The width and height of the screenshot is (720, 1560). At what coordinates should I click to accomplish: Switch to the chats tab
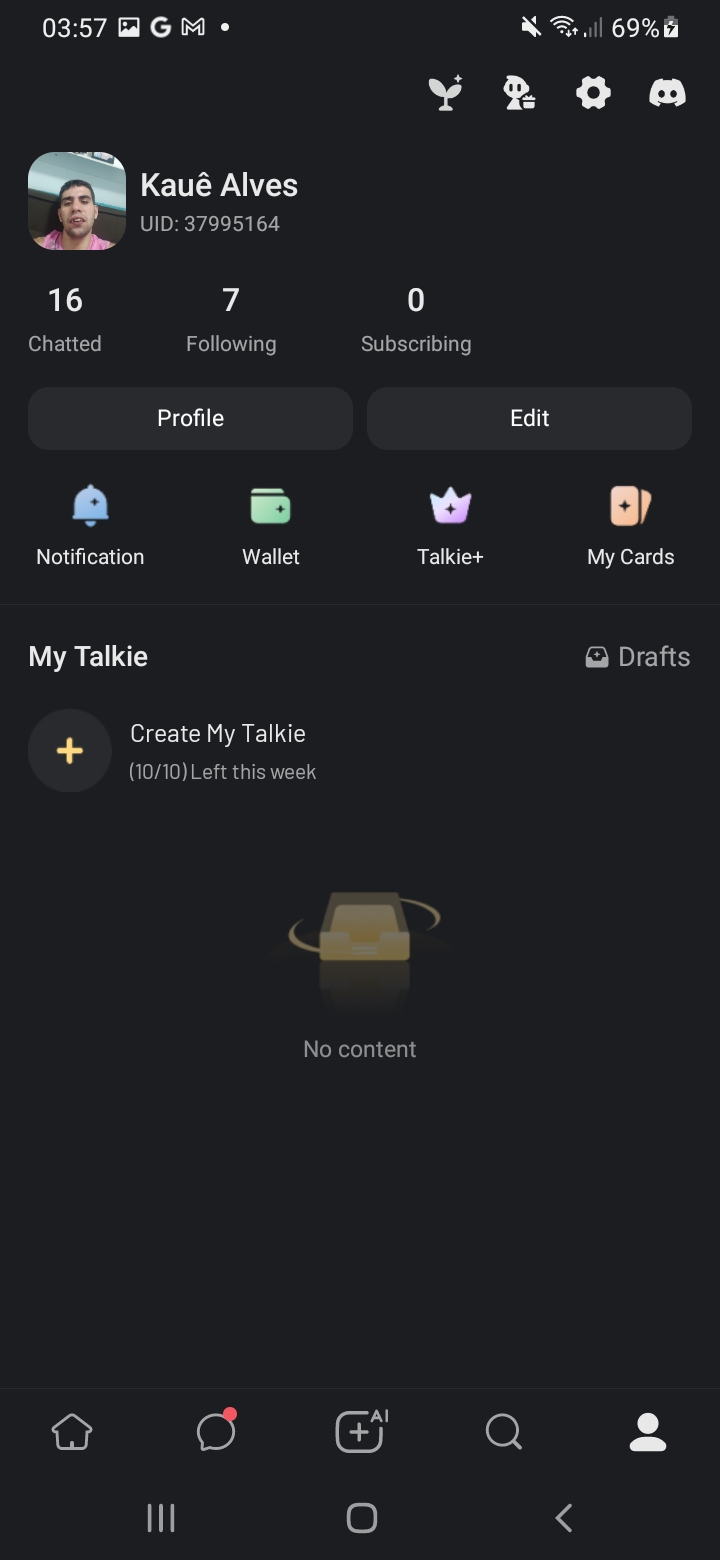click(216, 1432)
